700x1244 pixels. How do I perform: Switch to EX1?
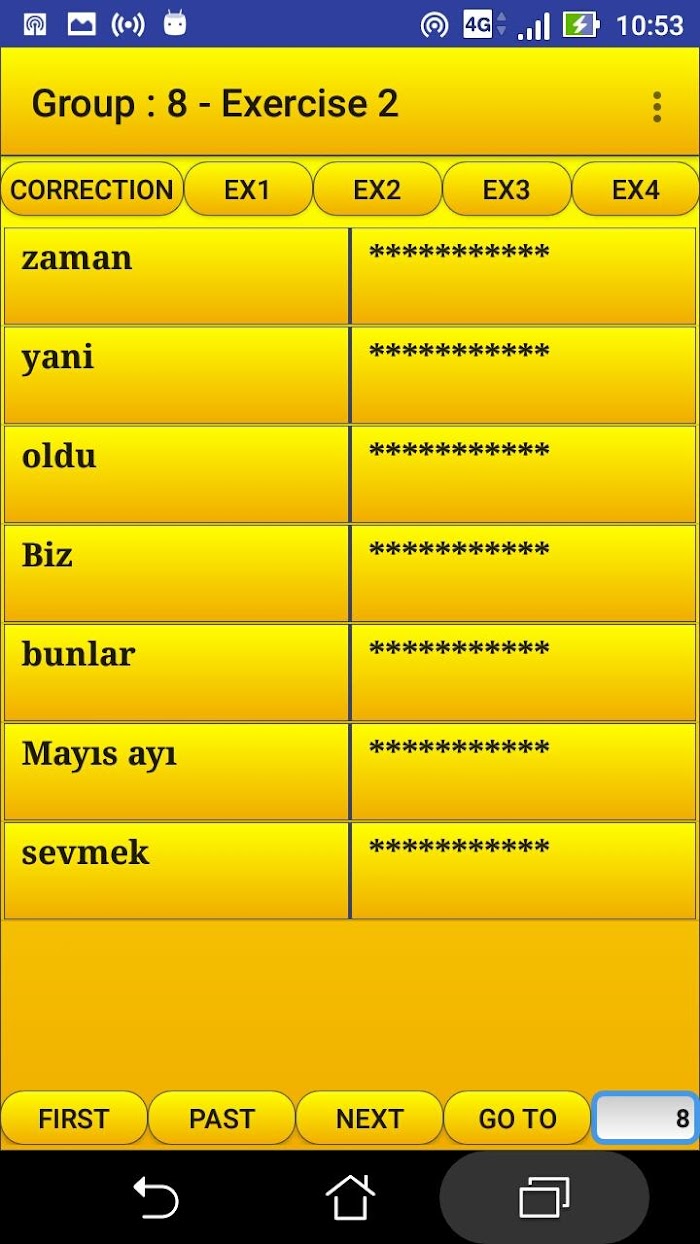[248, 190]
